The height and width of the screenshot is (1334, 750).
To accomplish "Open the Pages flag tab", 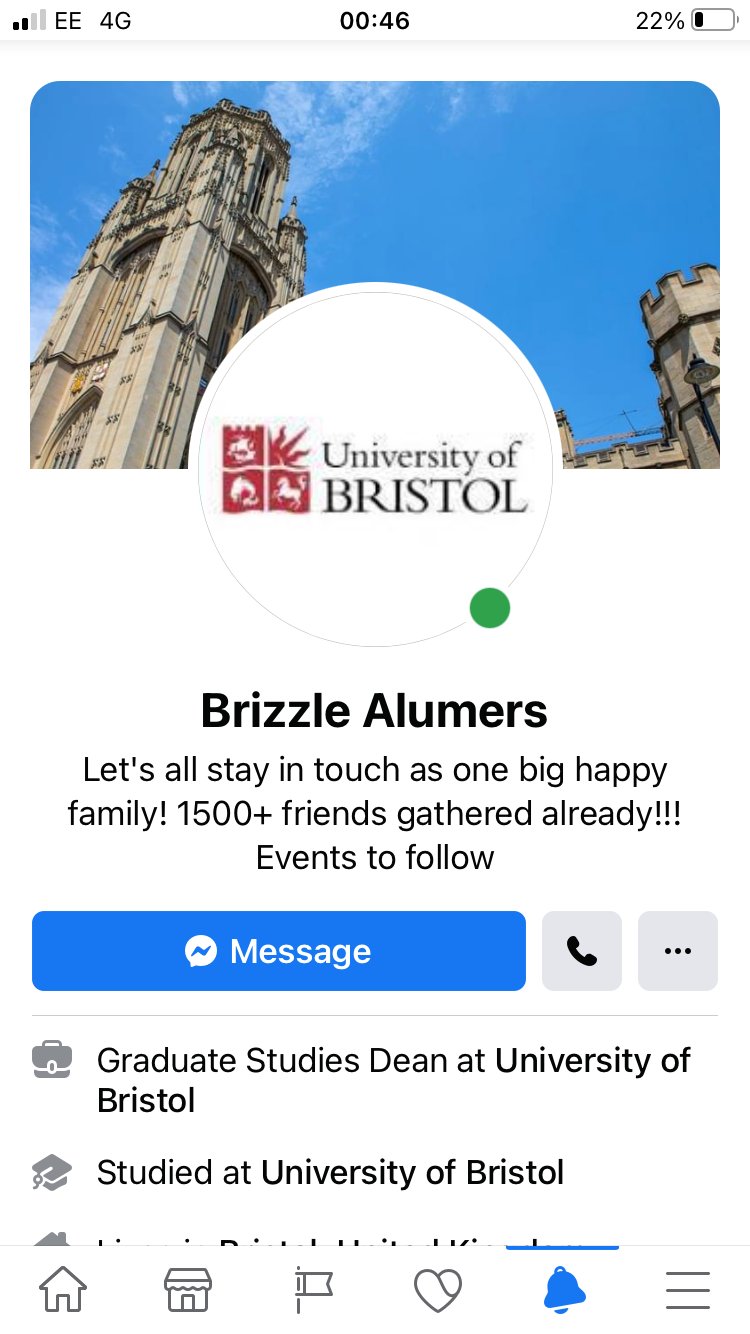I will pyautogui.click(x=313, y=1290).
